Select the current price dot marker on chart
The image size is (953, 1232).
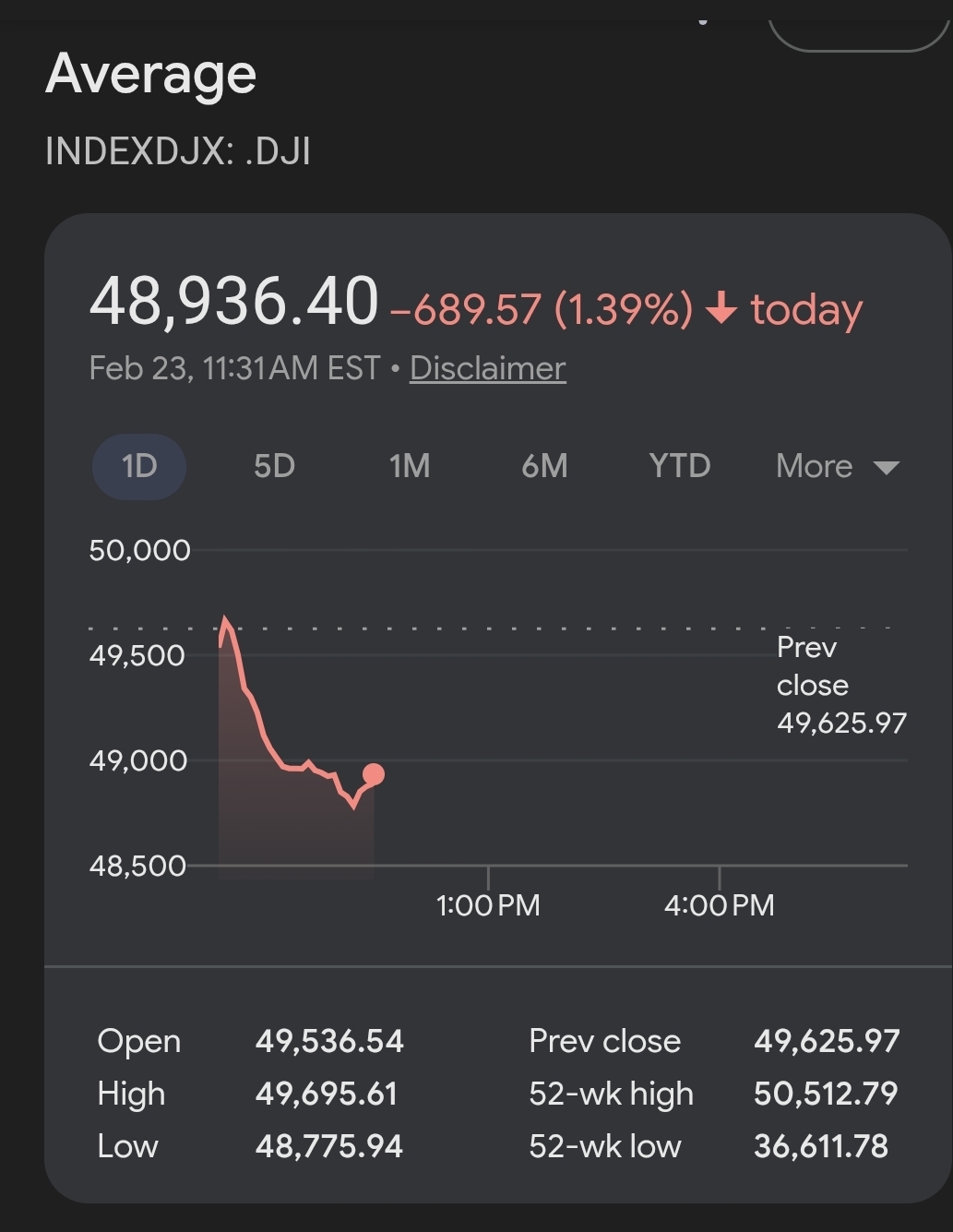click(x=373, y=775)
